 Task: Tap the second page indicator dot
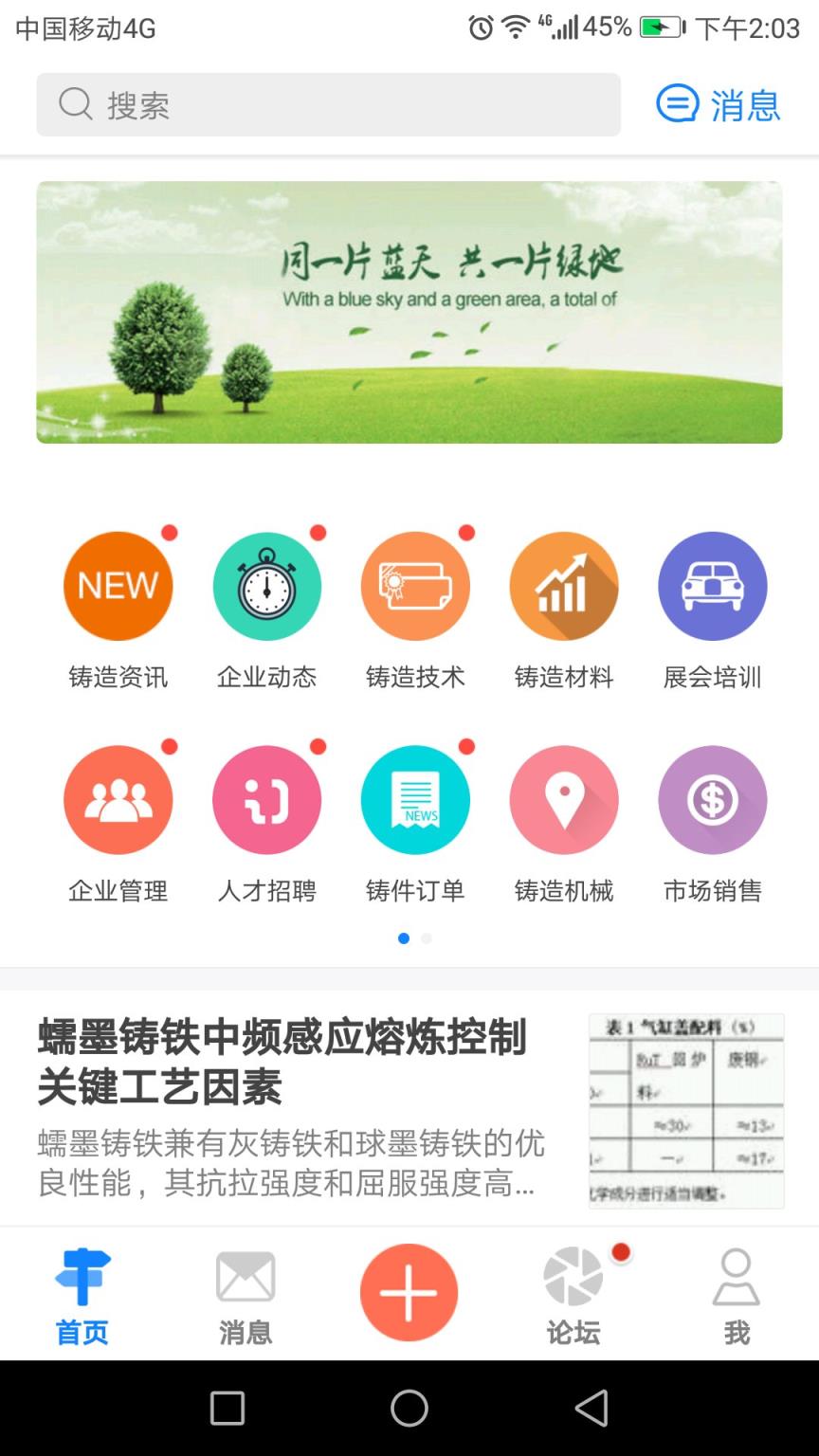426,938
